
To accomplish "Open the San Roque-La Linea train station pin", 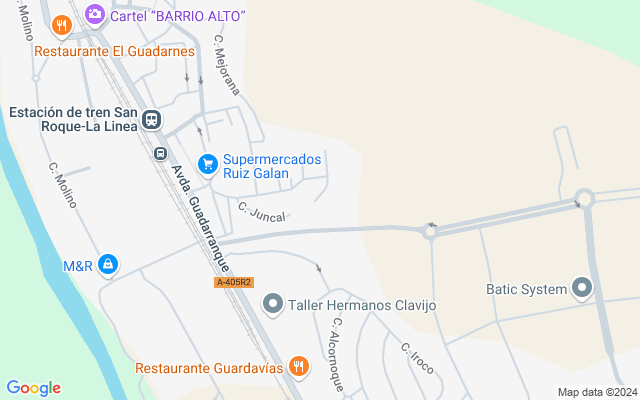I will 151,120.
